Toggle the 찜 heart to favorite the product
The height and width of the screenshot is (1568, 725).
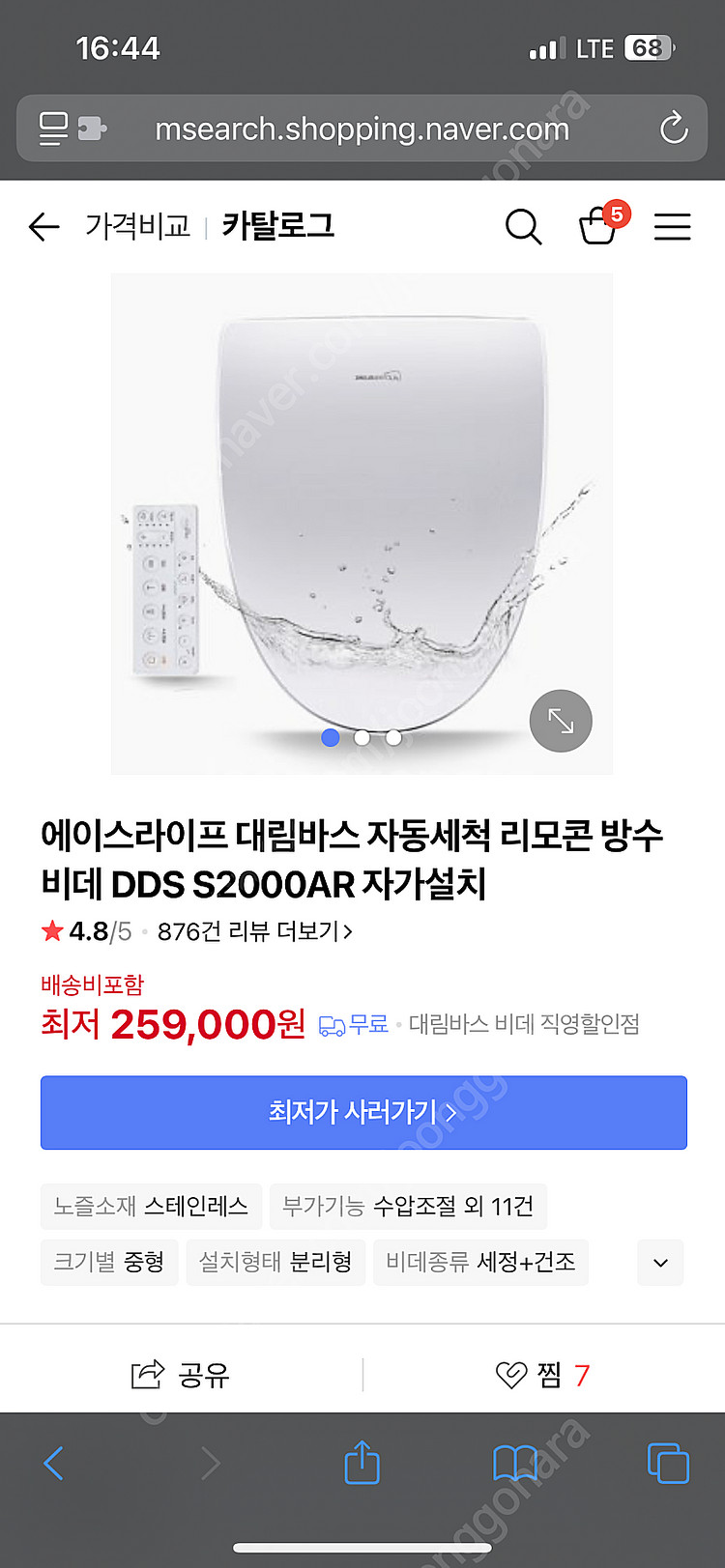[512, 1376]
